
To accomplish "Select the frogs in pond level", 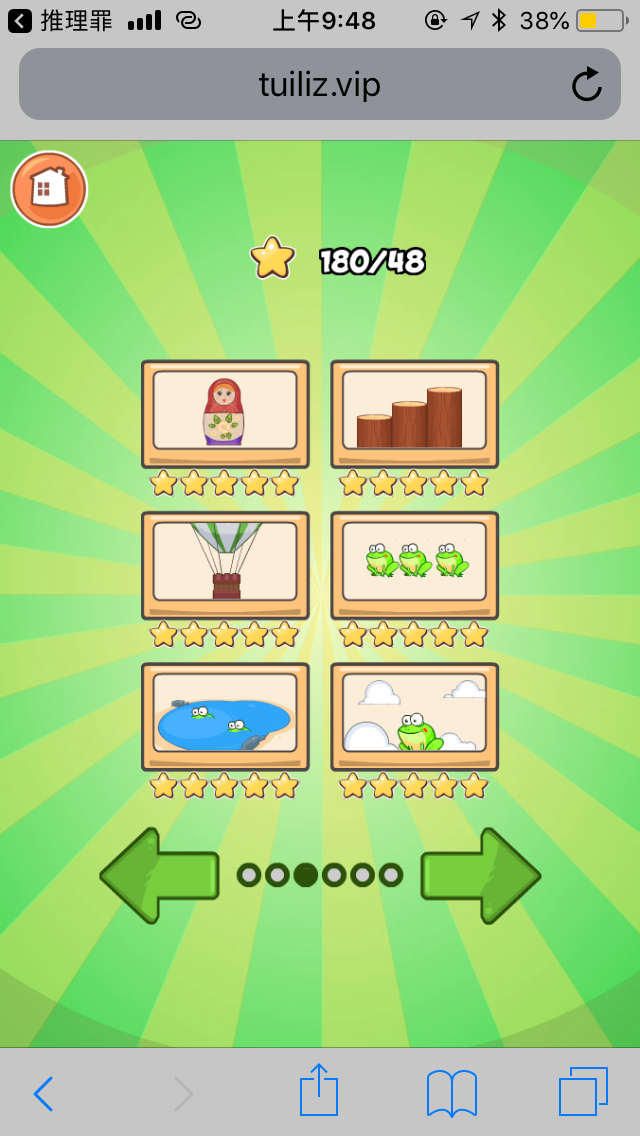I will (x=225, y=716).
